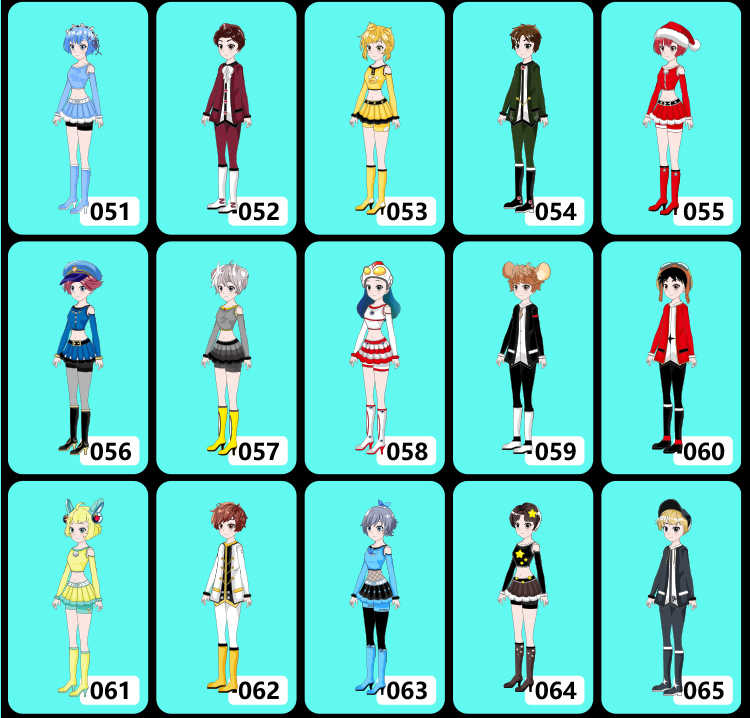
Task: Open character 060 in red jacket
Action: [671, 357]
